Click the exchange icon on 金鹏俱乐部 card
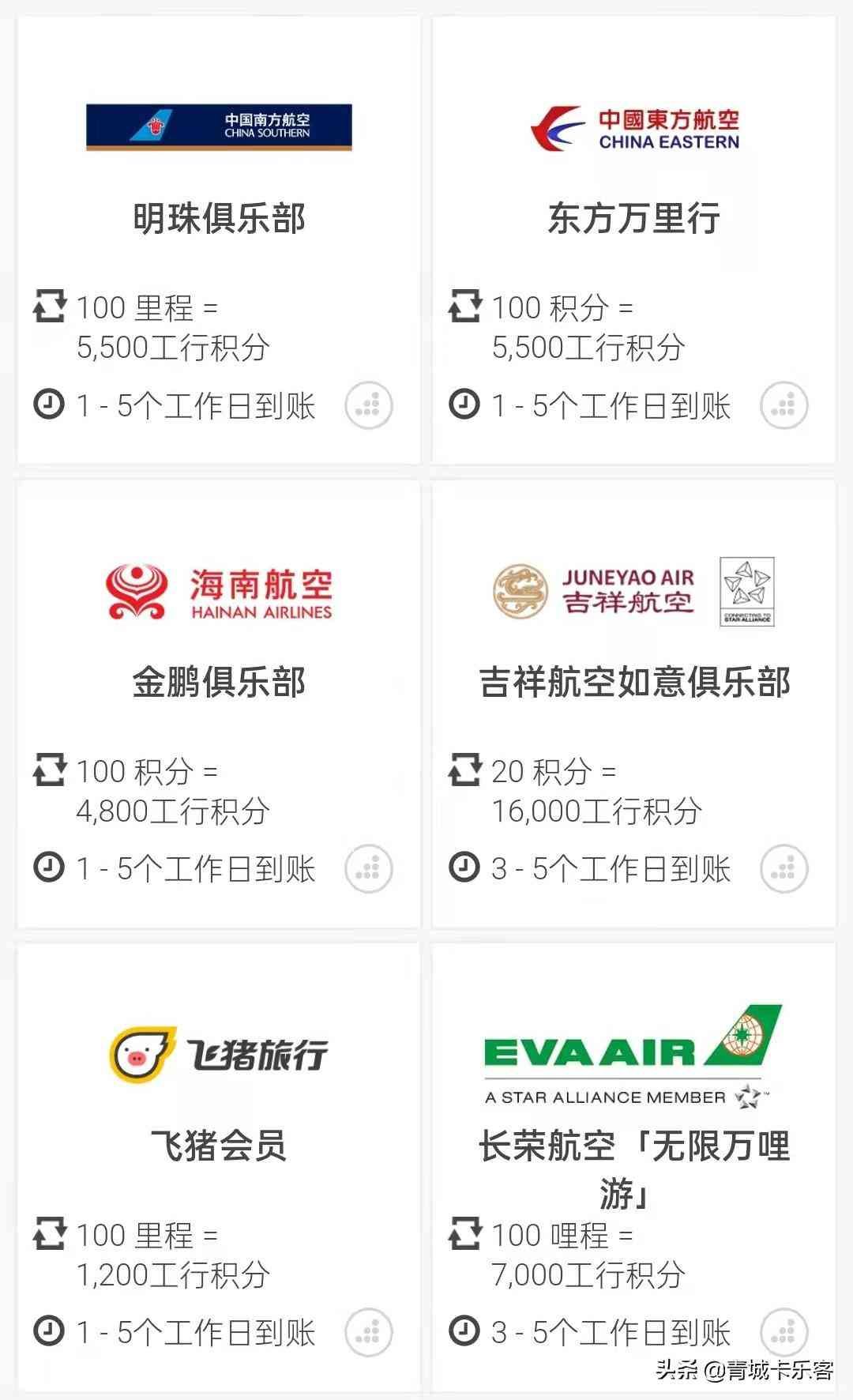Viewport: 853px width, 1400px height. [49, 770]
